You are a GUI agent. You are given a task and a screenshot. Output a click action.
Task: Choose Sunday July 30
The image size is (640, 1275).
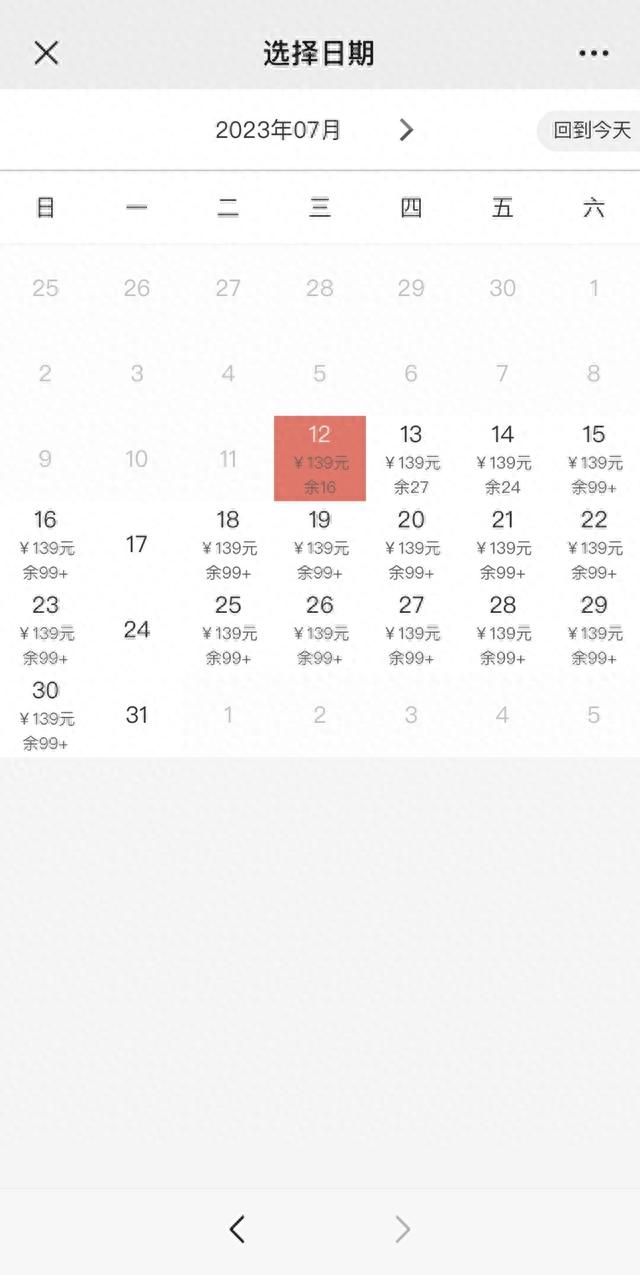[x=46, y=715]
